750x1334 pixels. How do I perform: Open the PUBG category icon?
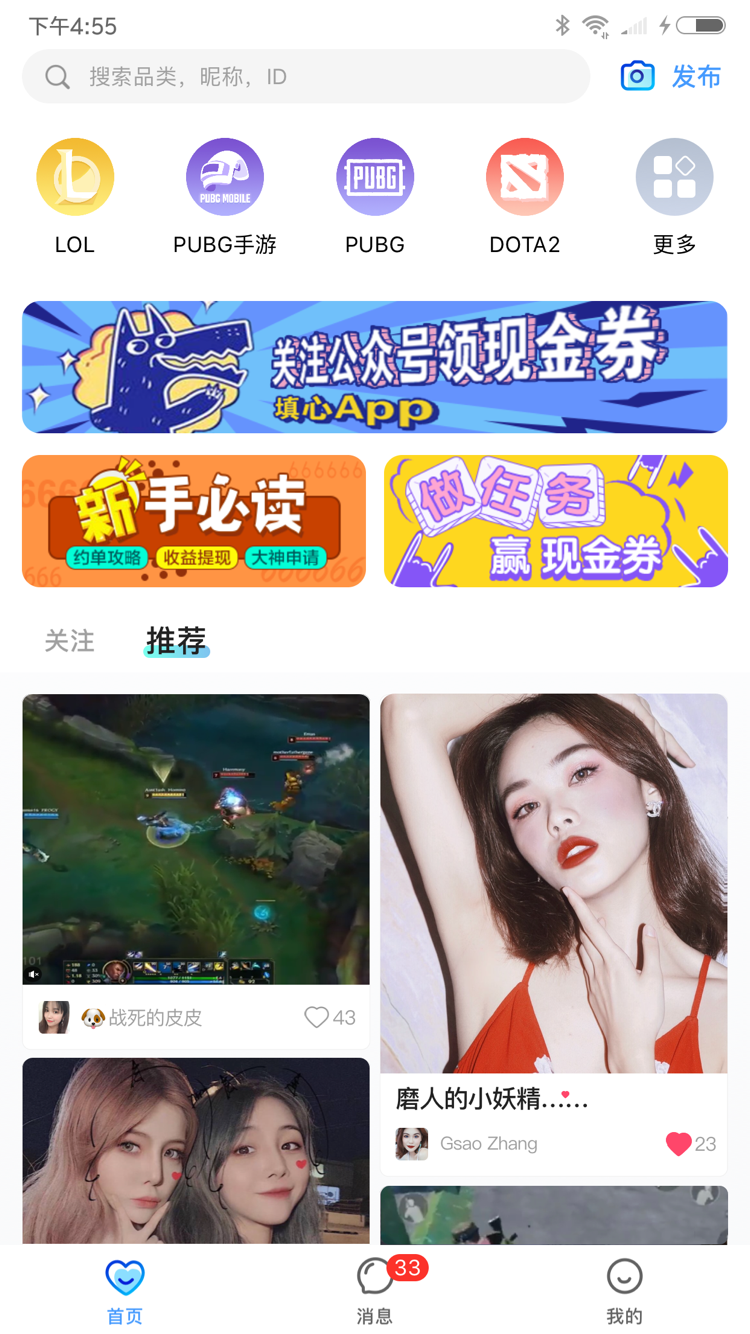[x=375, y=176]
